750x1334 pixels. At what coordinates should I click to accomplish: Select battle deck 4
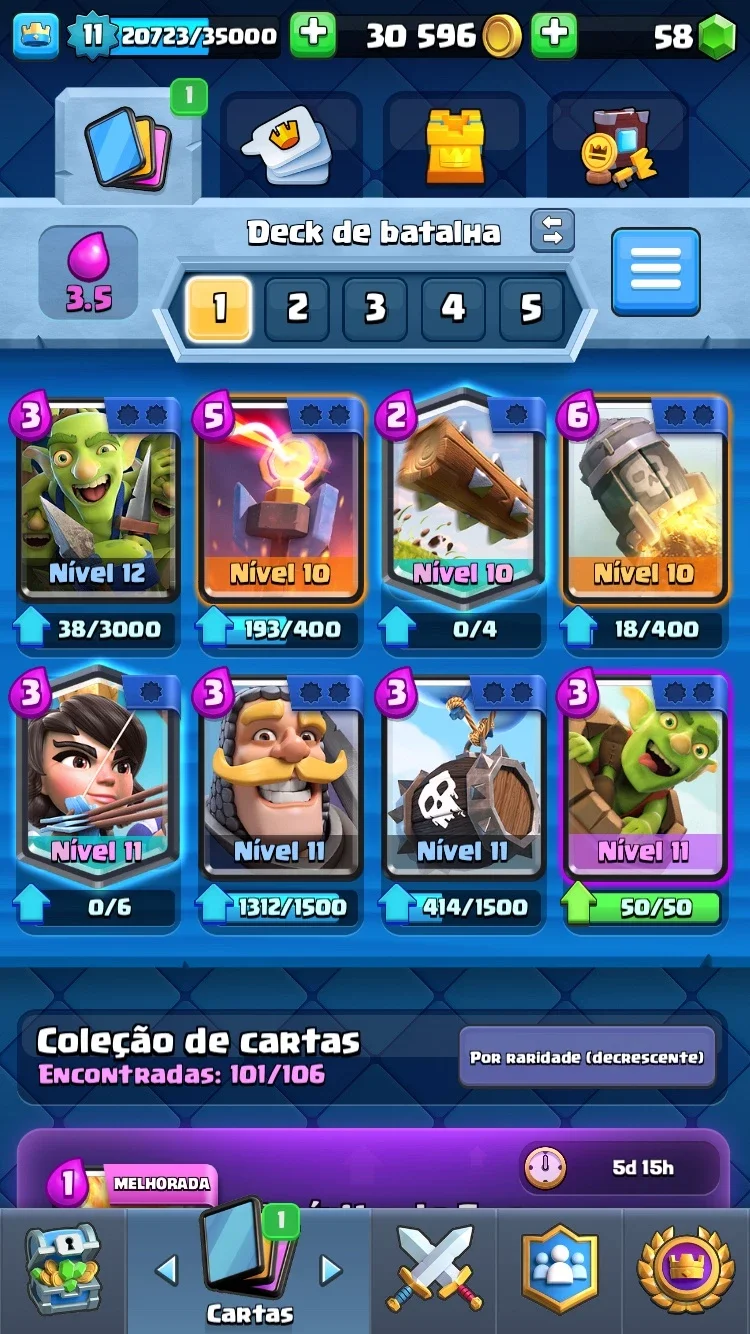[x=453, y=309]
